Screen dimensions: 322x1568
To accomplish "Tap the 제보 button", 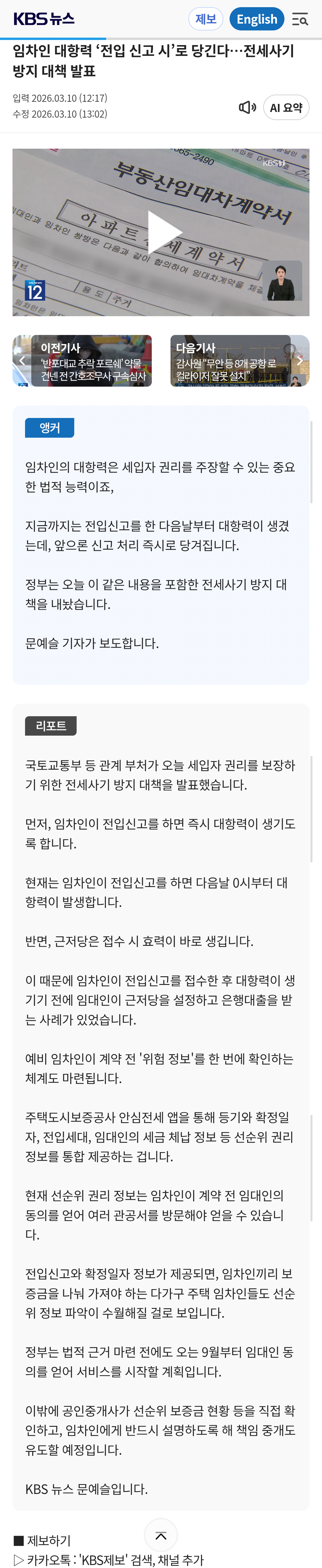I will pyautogui.click(x=205, y=19).
